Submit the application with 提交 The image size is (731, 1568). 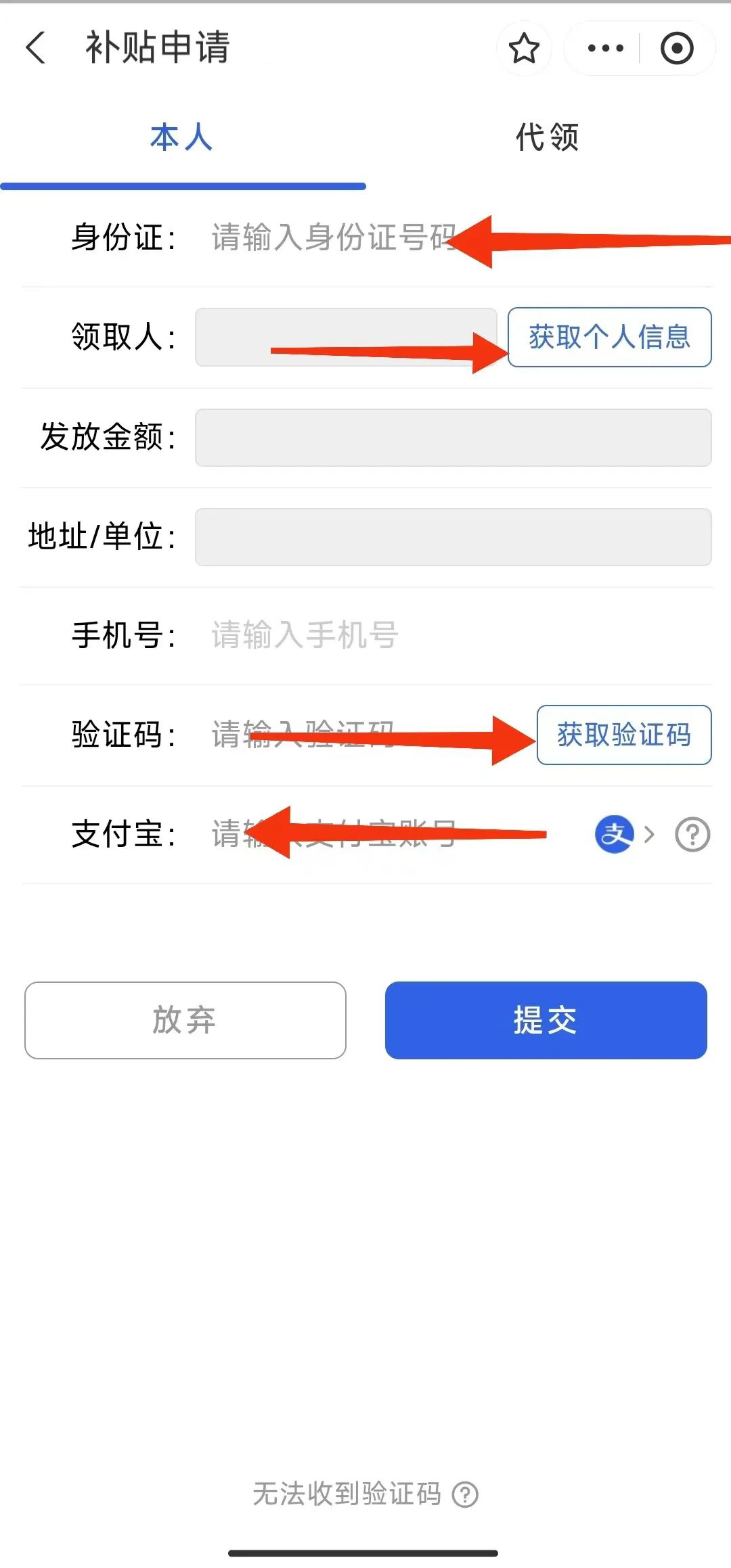[546, 1020]
